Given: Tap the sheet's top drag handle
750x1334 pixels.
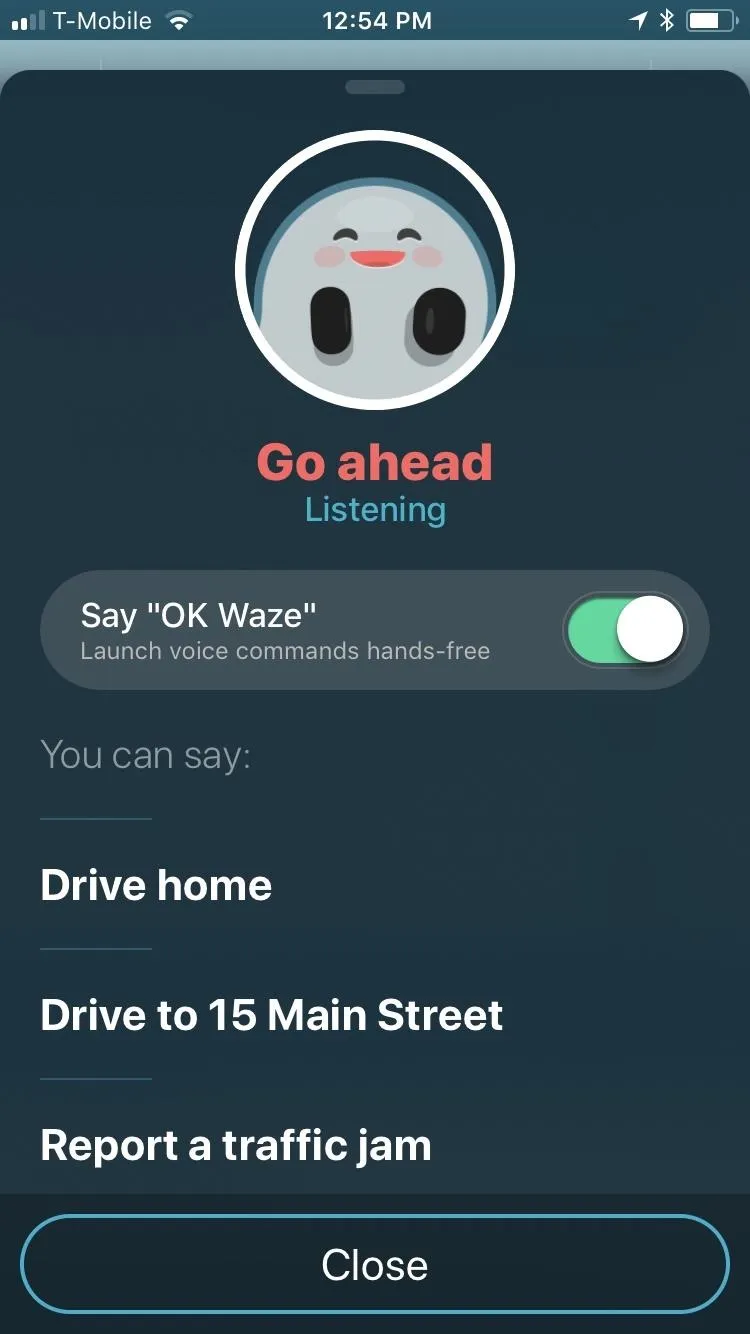Looking at the screenshot, I should click(x=375, y=87).
